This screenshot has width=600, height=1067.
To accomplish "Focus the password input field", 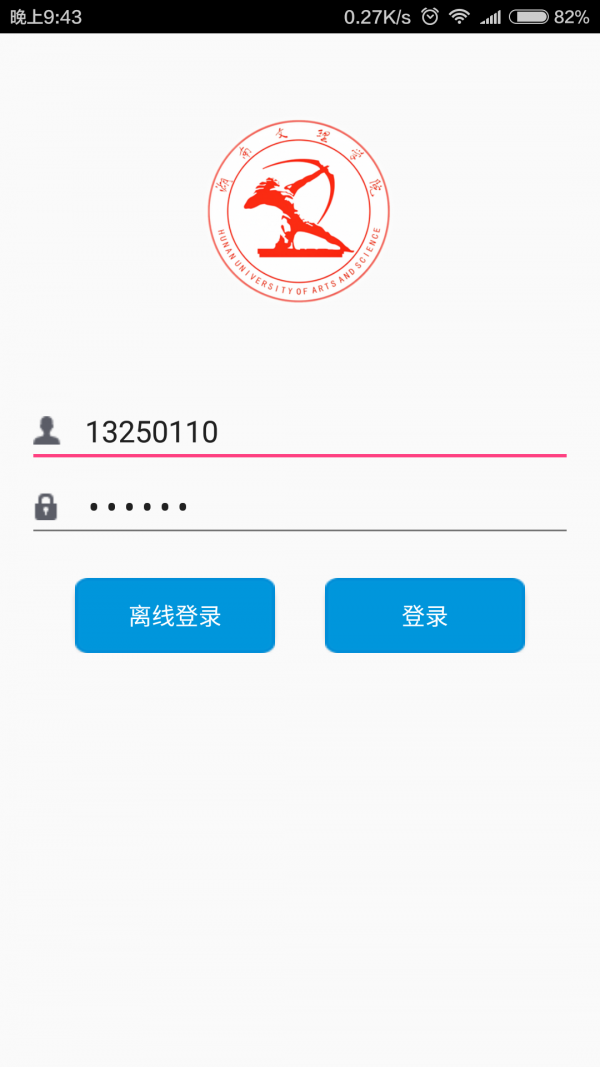I will pos(310,507).
